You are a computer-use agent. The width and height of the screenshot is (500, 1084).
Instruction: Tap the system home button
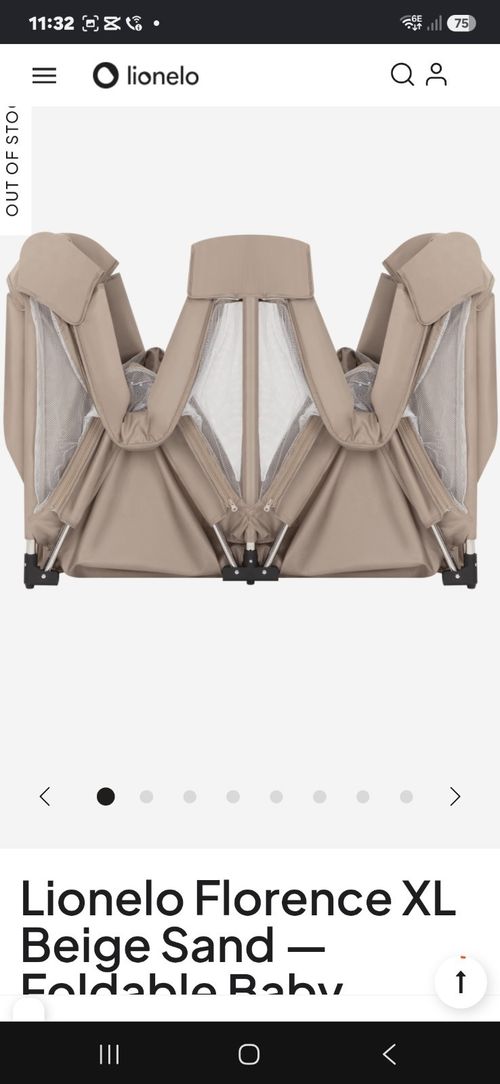point(249,1054)
